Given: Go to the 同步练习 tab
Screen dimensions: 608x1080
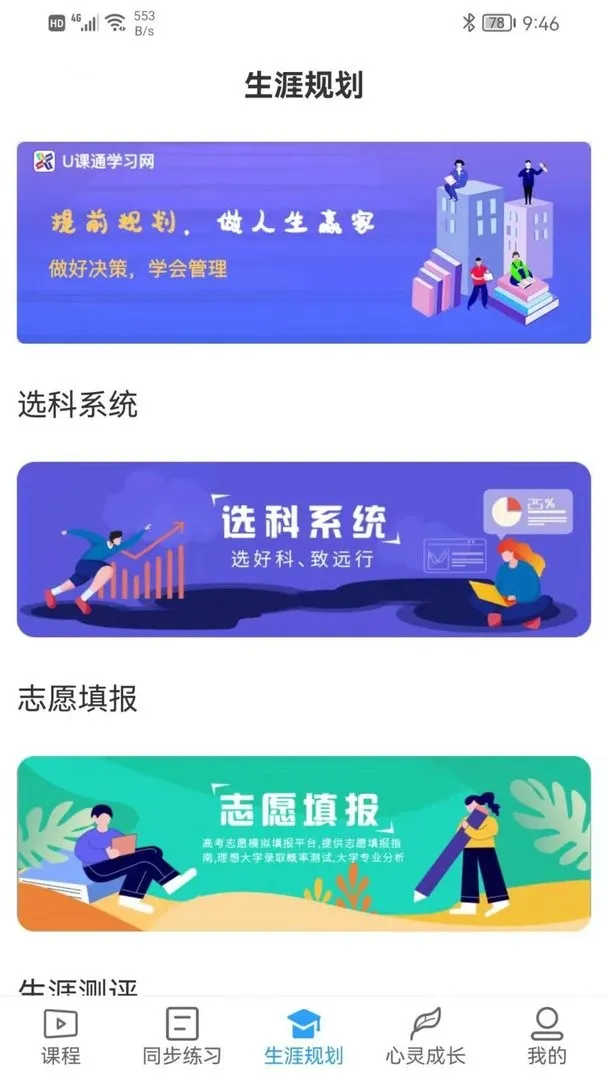Looking at the screenshot, I should (x=181, y=1036).
